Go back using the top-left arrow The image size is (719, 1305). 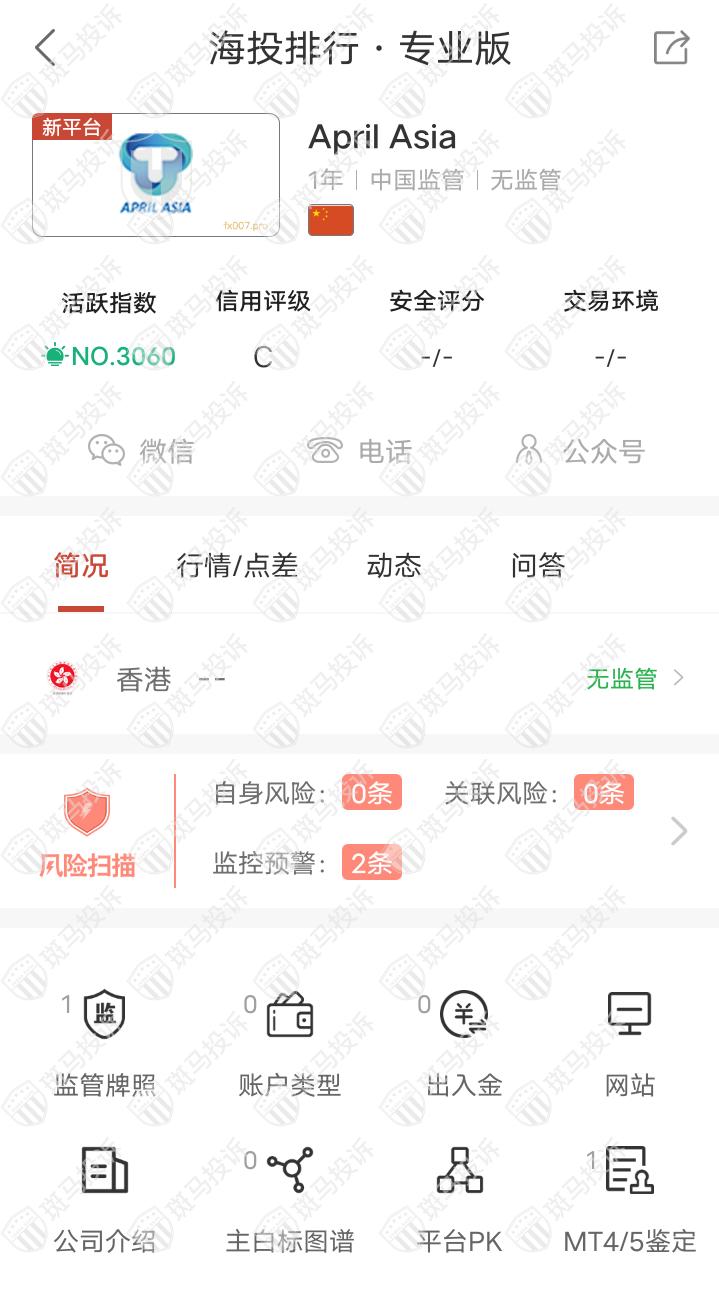pos(45,48)
